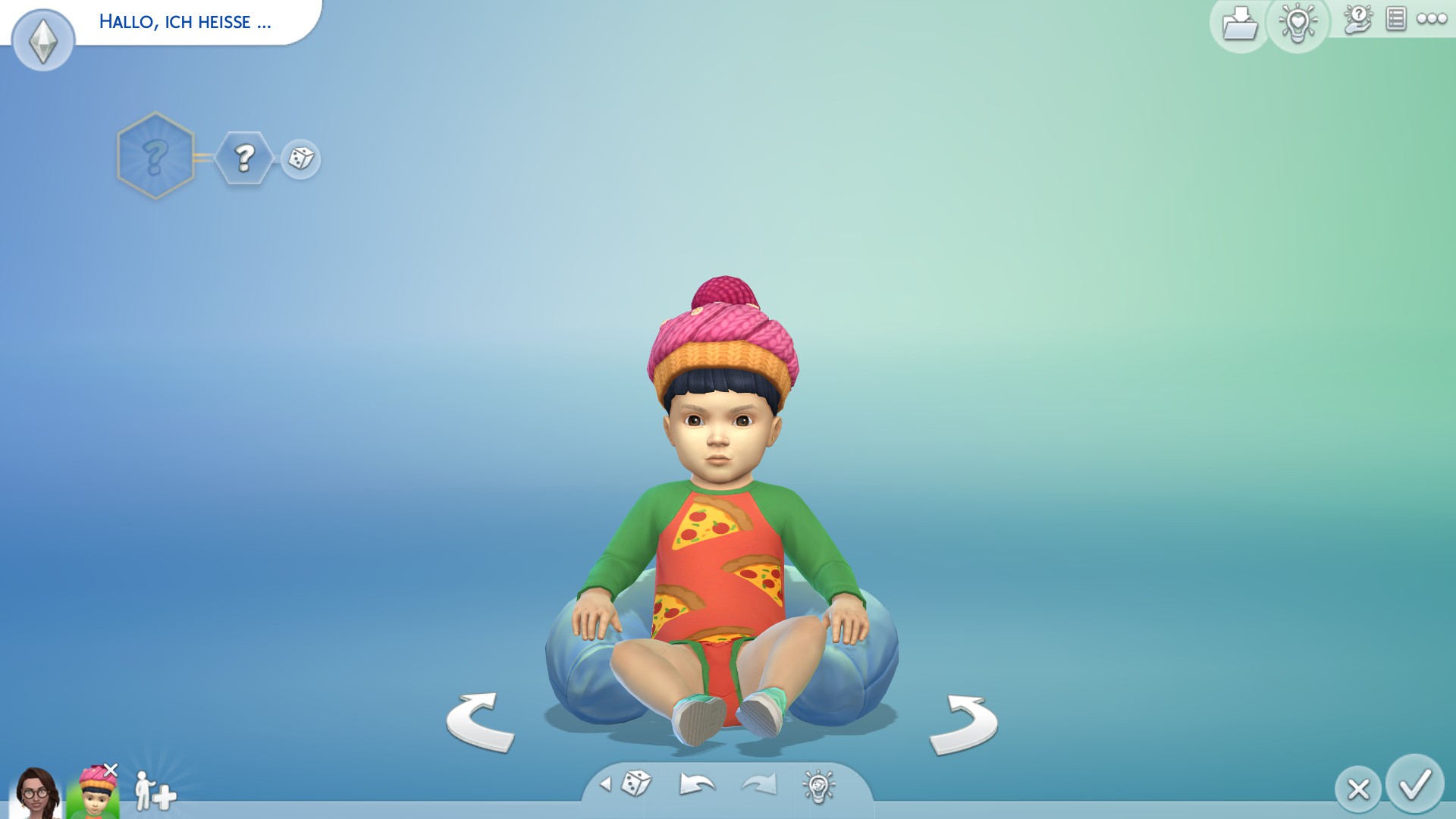Image resolution: width=1456 pixels, height=819 pixels.
Task: Tap the plumbob icon next to the name
Action: tap(43, 40)
